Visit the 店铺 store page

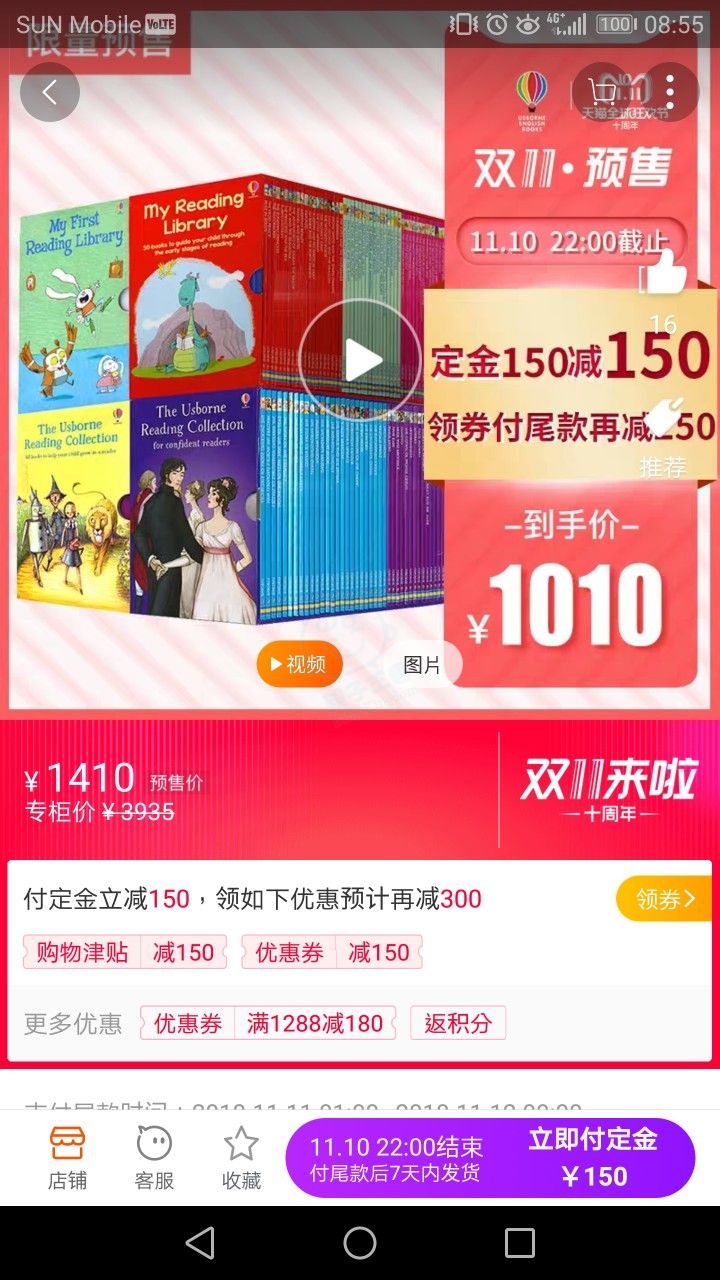point(67,1157)
